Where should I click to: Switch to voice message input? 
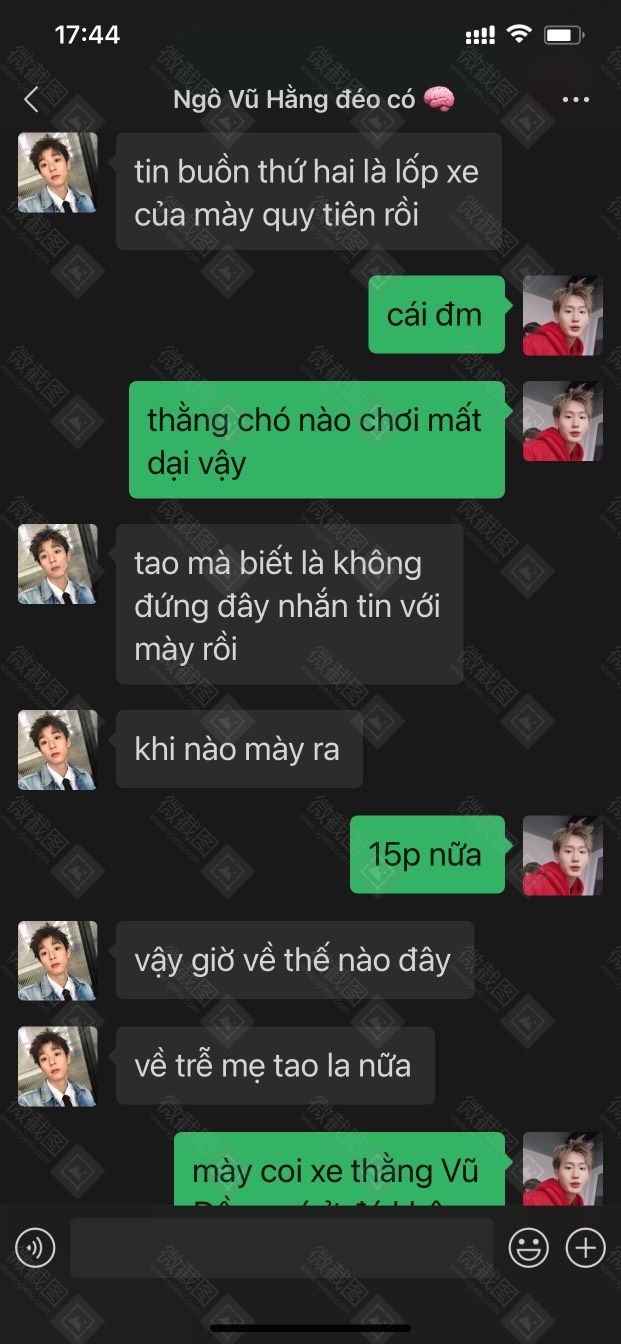[35, 1247]
